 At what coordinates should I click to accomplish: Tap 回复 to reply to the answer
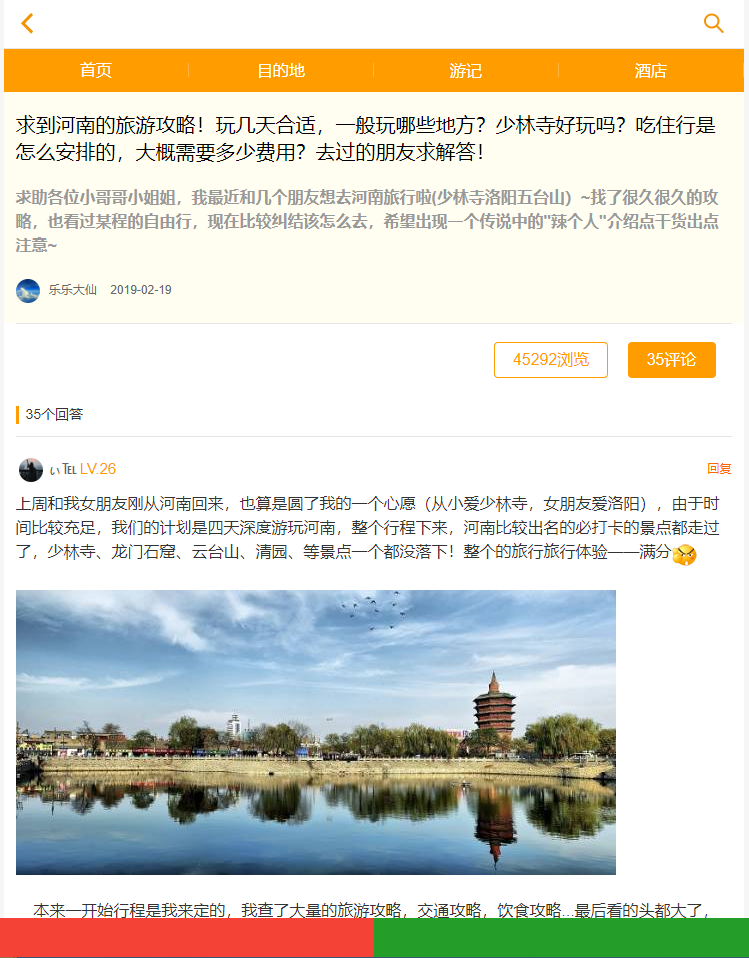719,469
